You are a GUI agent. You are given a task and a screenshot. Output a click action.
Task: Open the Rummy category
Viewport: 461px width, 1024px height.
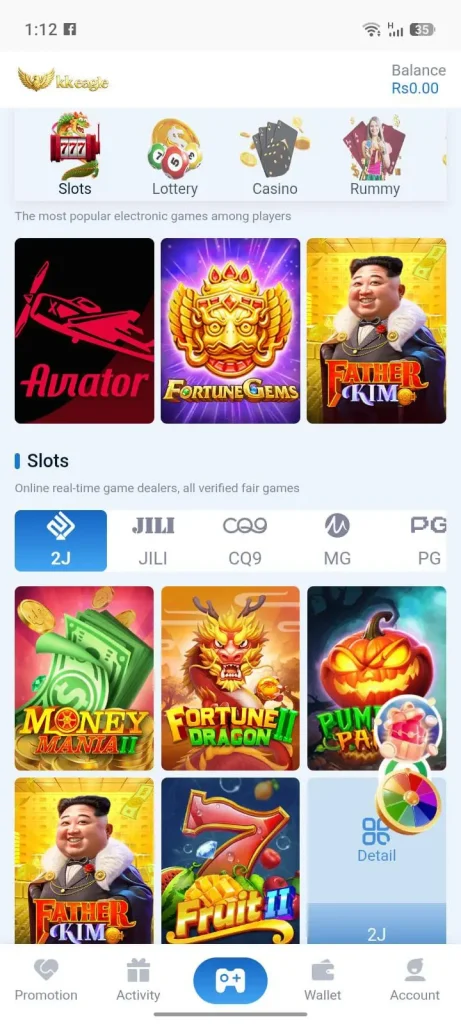[374, 155]
